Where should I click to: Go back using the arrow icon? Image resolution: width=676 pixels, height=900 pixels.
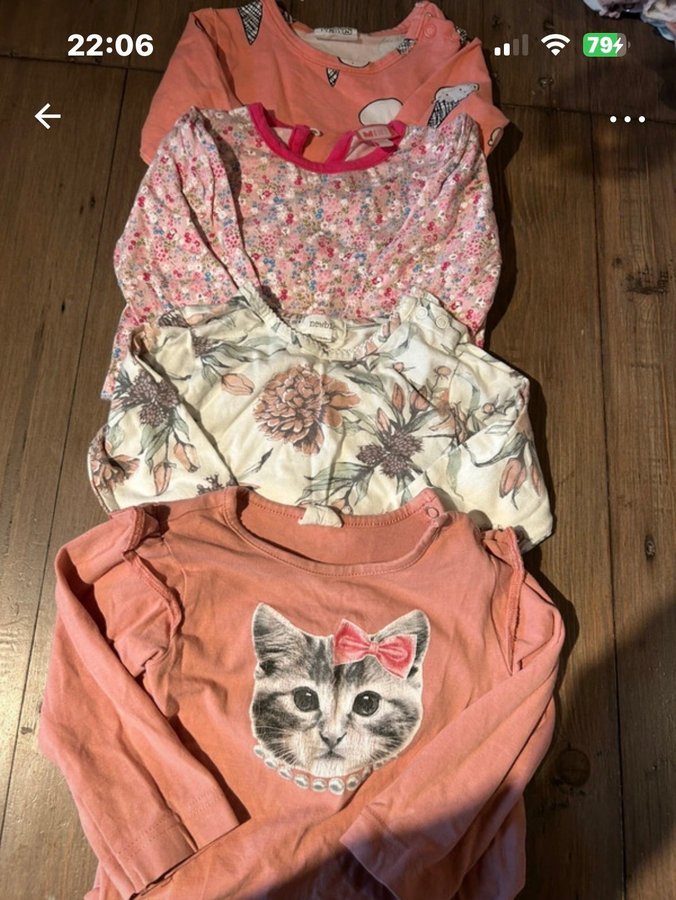coord(48,117)
